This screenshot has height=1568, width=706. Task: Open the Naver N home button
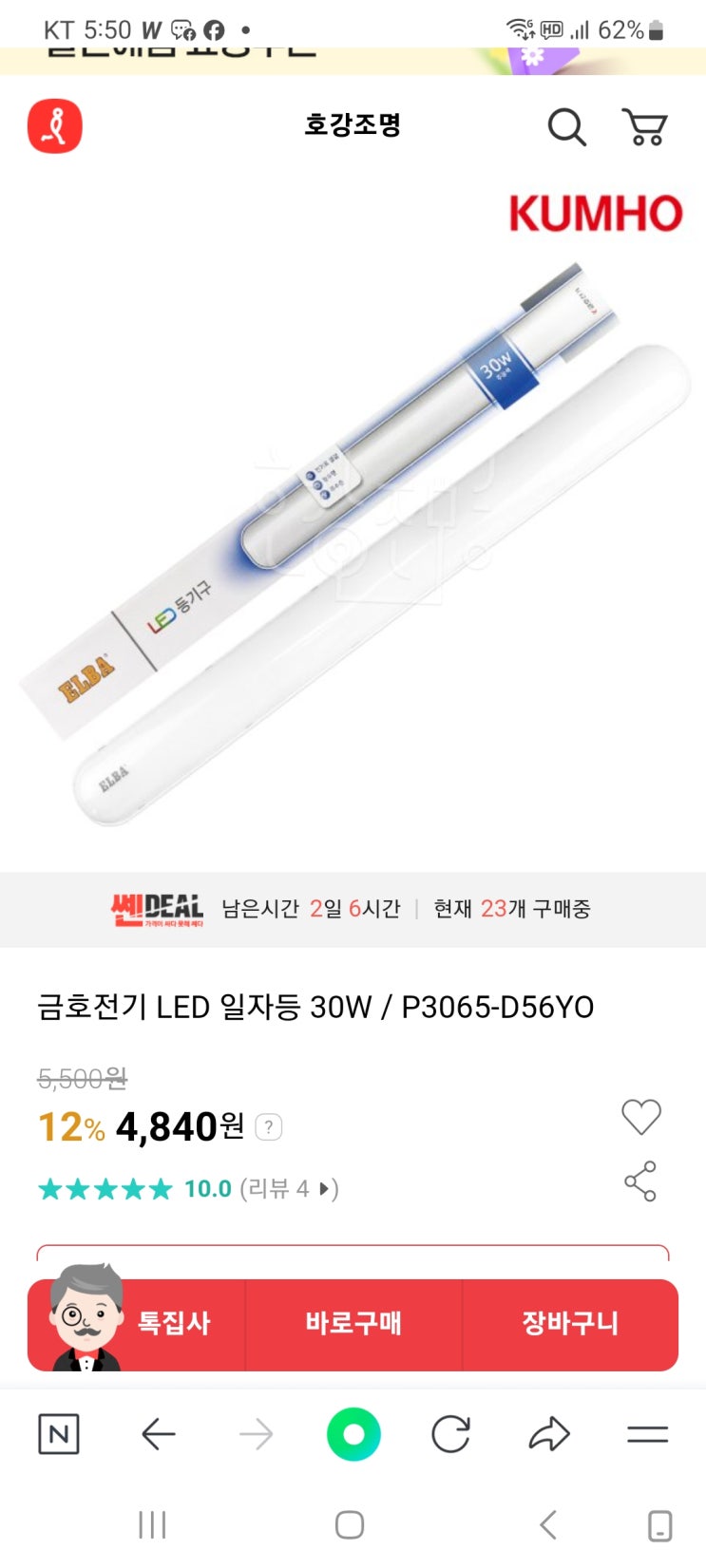tap(59, 1434)
